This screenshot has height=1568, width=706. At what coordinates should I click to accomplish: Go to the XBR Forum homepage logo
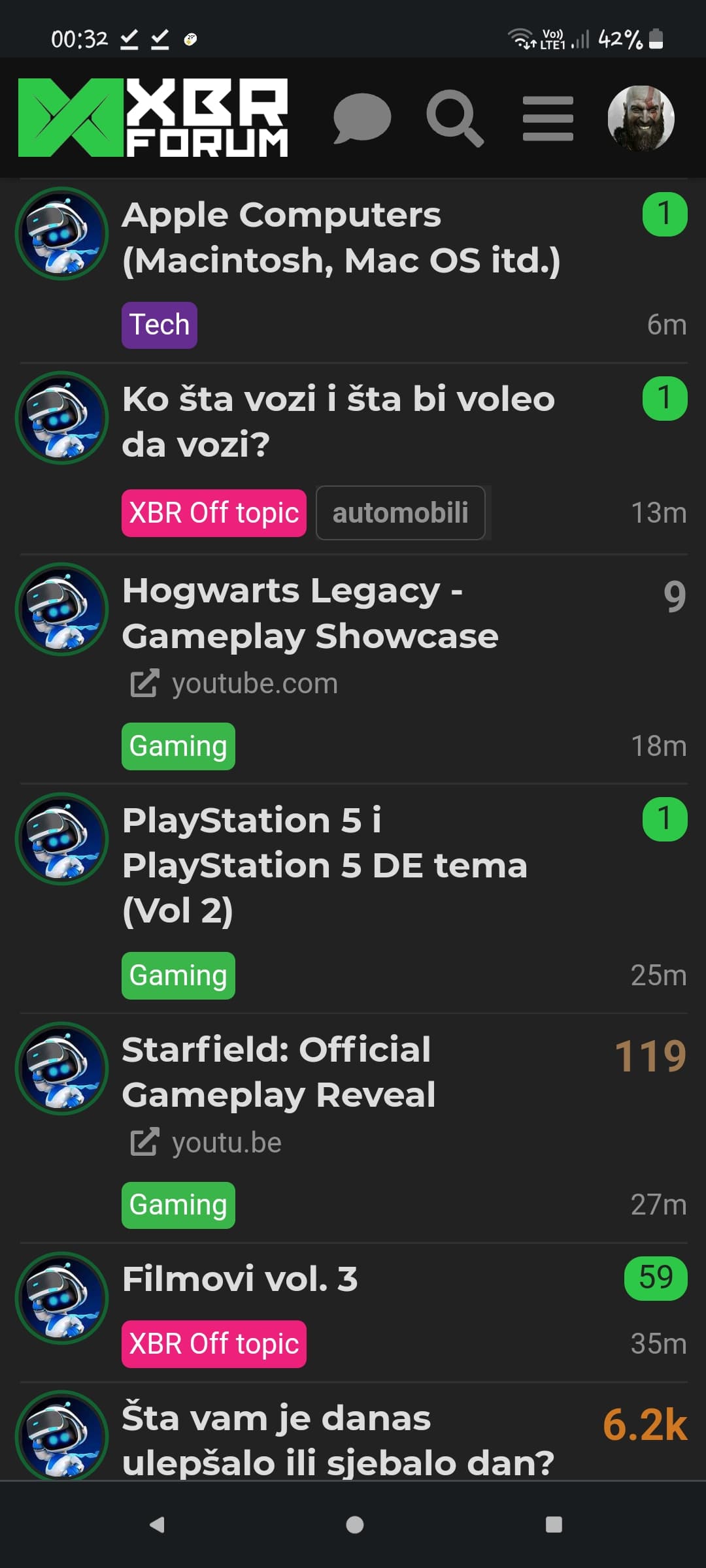point(153,118)
